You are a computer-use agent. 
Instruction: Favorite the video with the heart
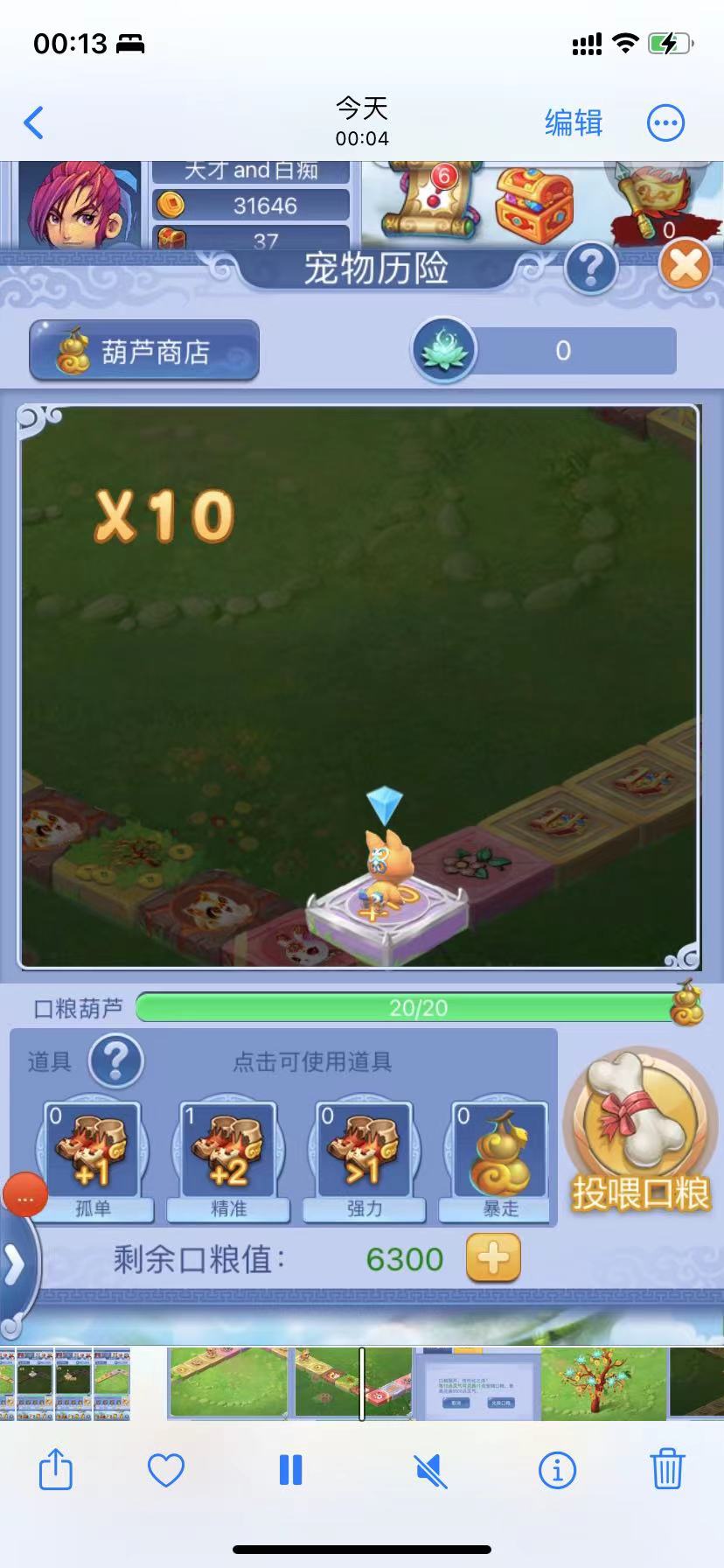165,1469
